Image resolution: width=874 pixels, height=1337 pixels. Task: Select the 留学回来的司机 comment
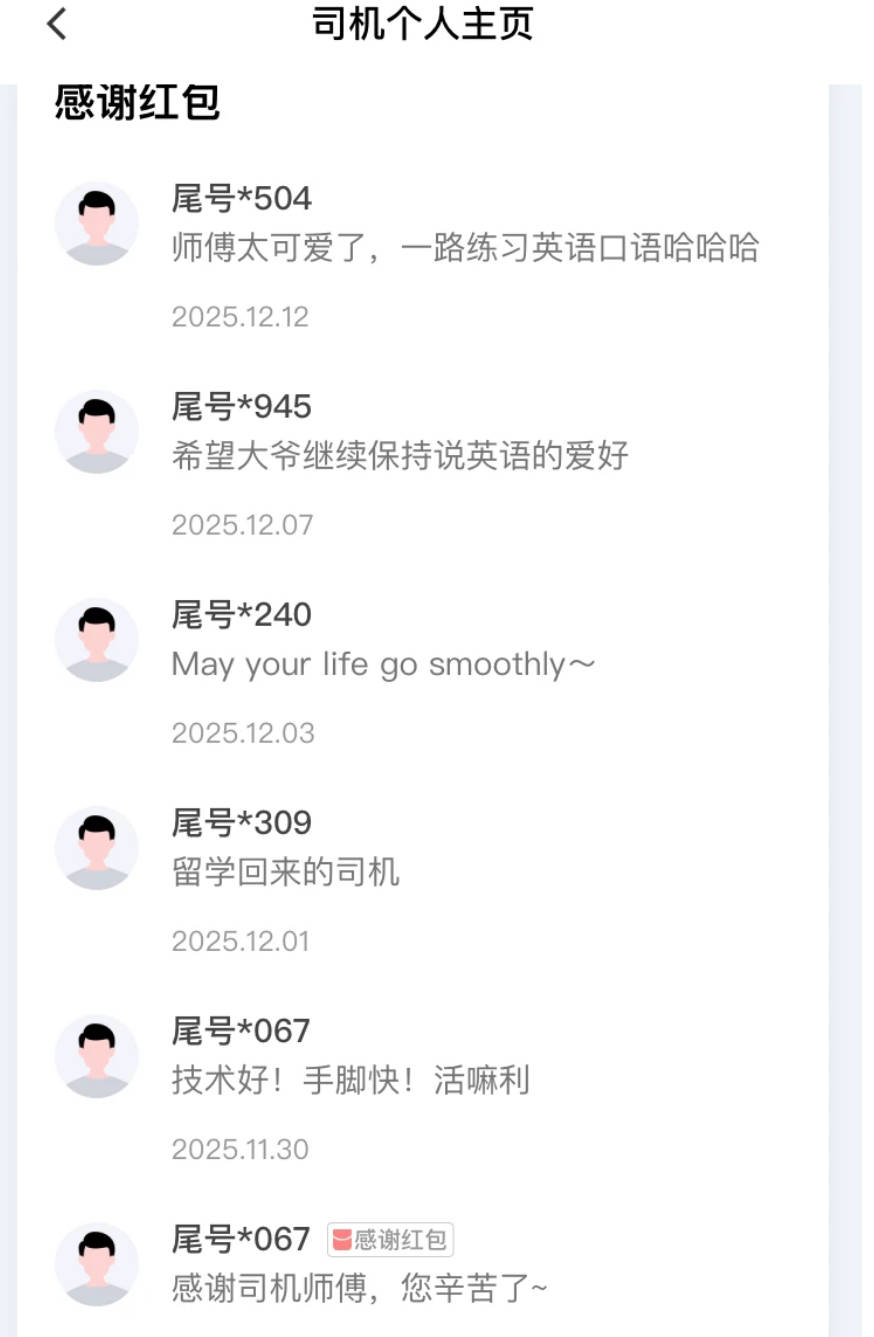[285, 872]
